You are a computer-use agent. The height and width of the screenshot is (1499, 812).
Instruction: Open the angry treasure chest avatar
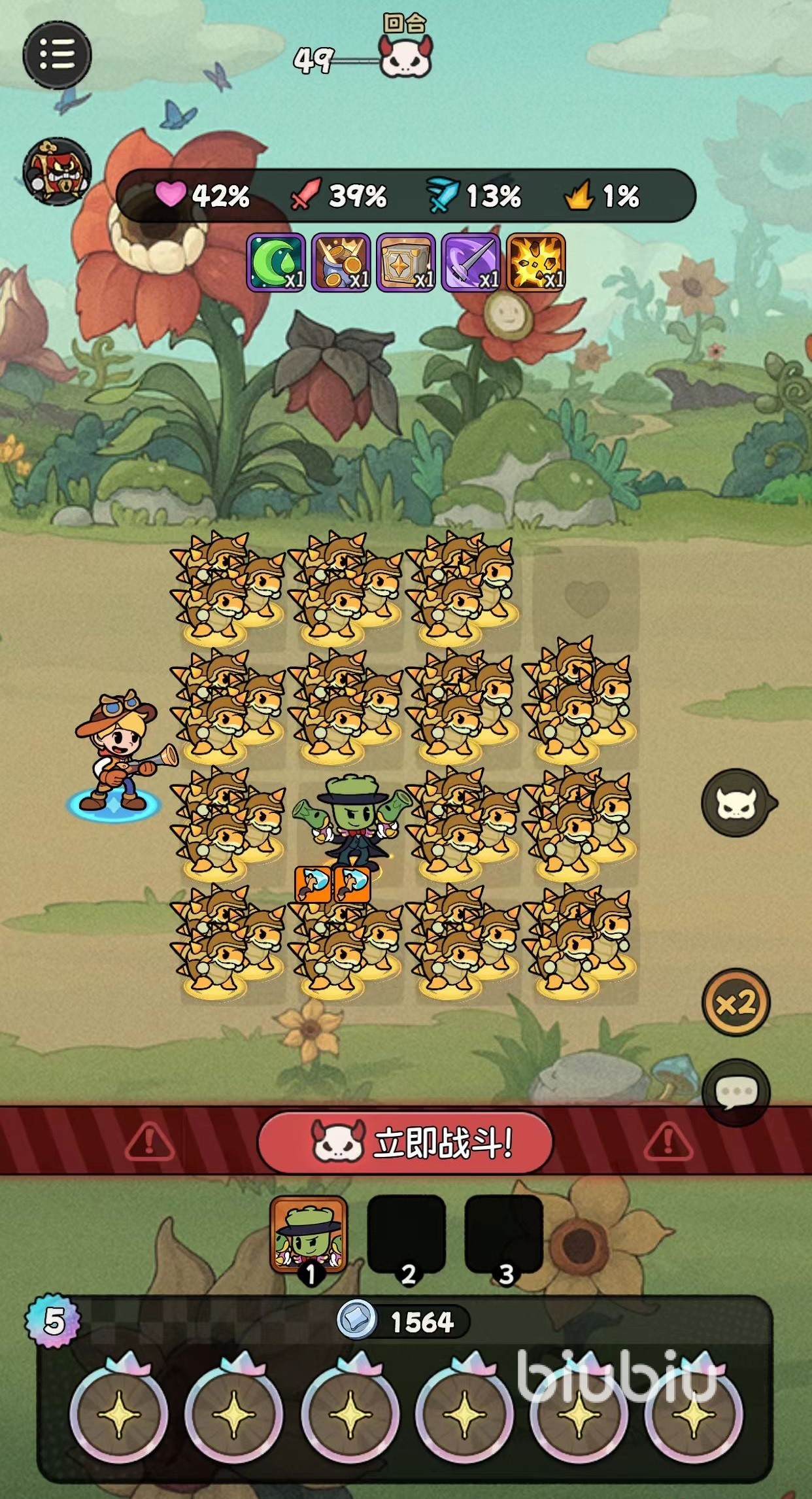(x=57, y=172)
